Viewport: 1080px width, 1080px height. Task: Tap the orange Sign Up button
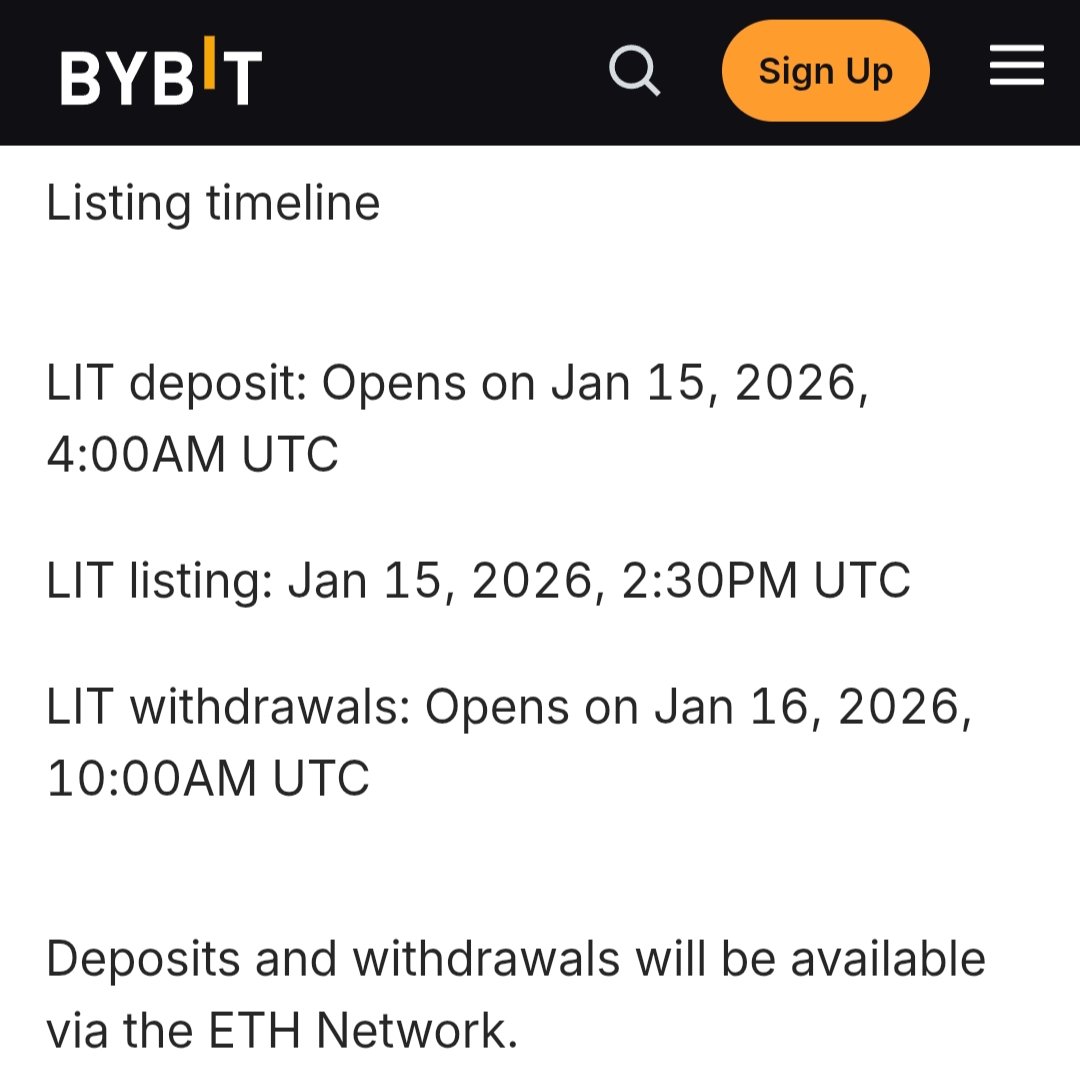click(825, 72)
